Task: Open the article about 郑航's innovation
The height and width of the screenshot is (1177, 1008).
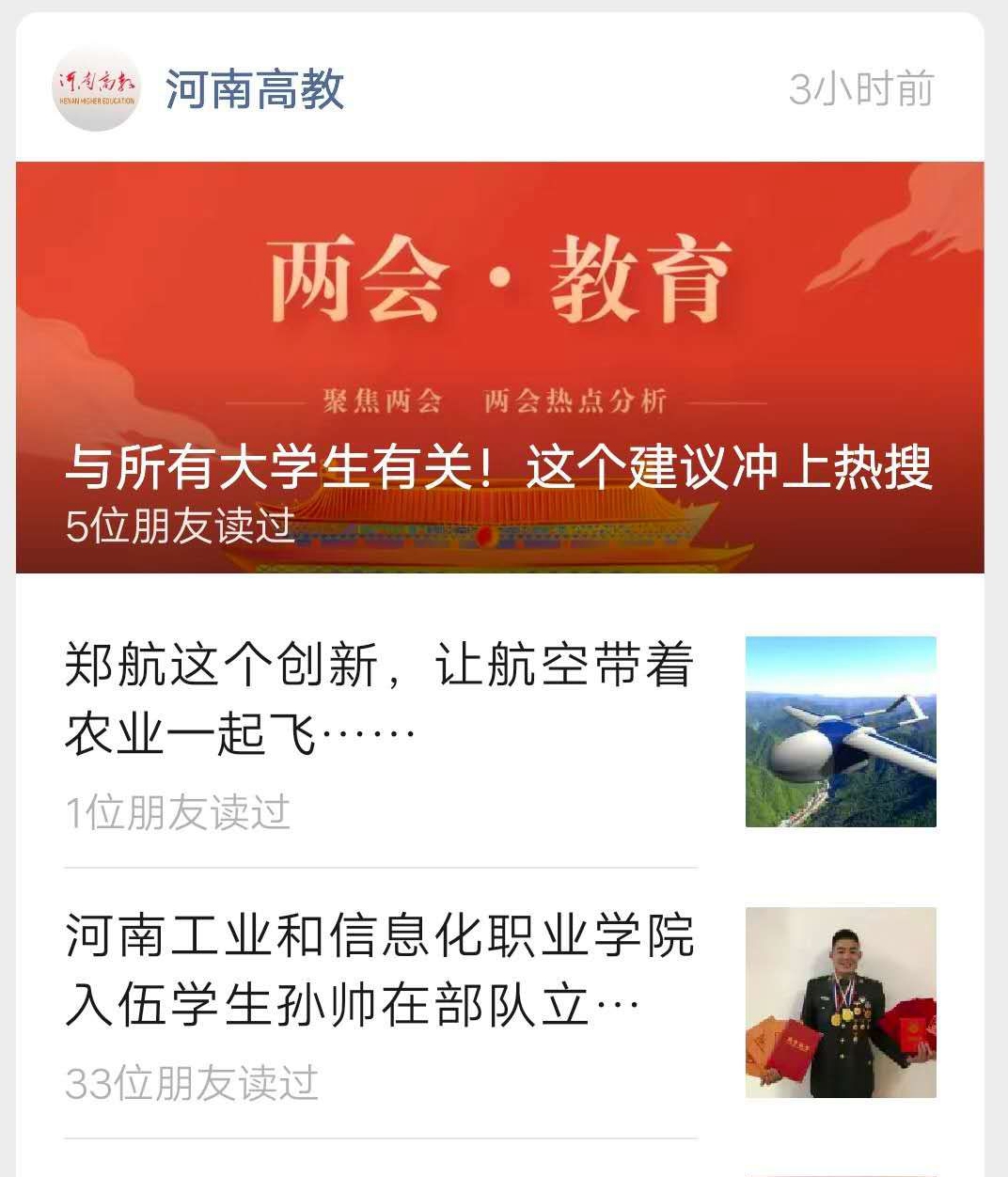Action: pyautogui.click(x=380, y=698)
